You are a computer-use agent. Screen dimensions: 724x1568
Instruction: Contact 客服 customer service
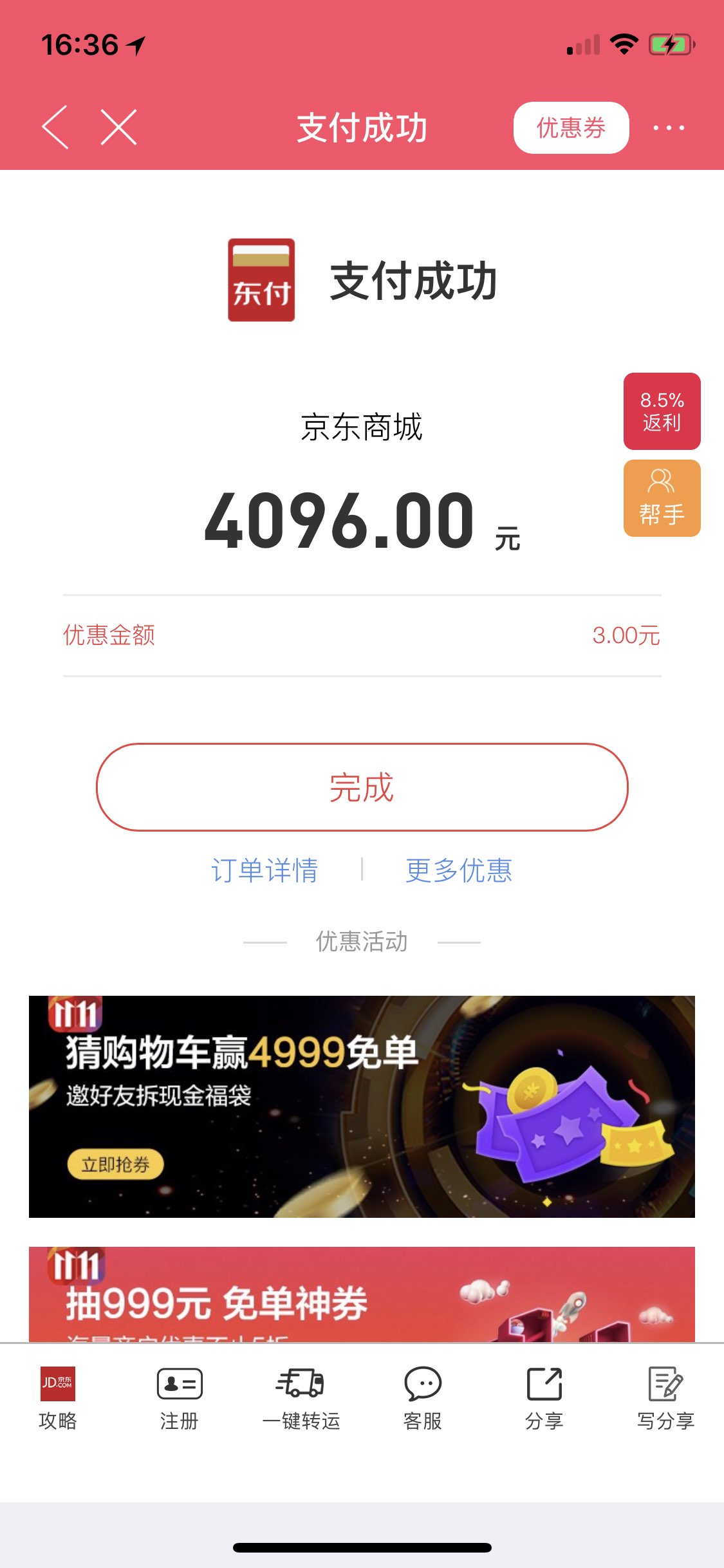(x=423, y=1397)
